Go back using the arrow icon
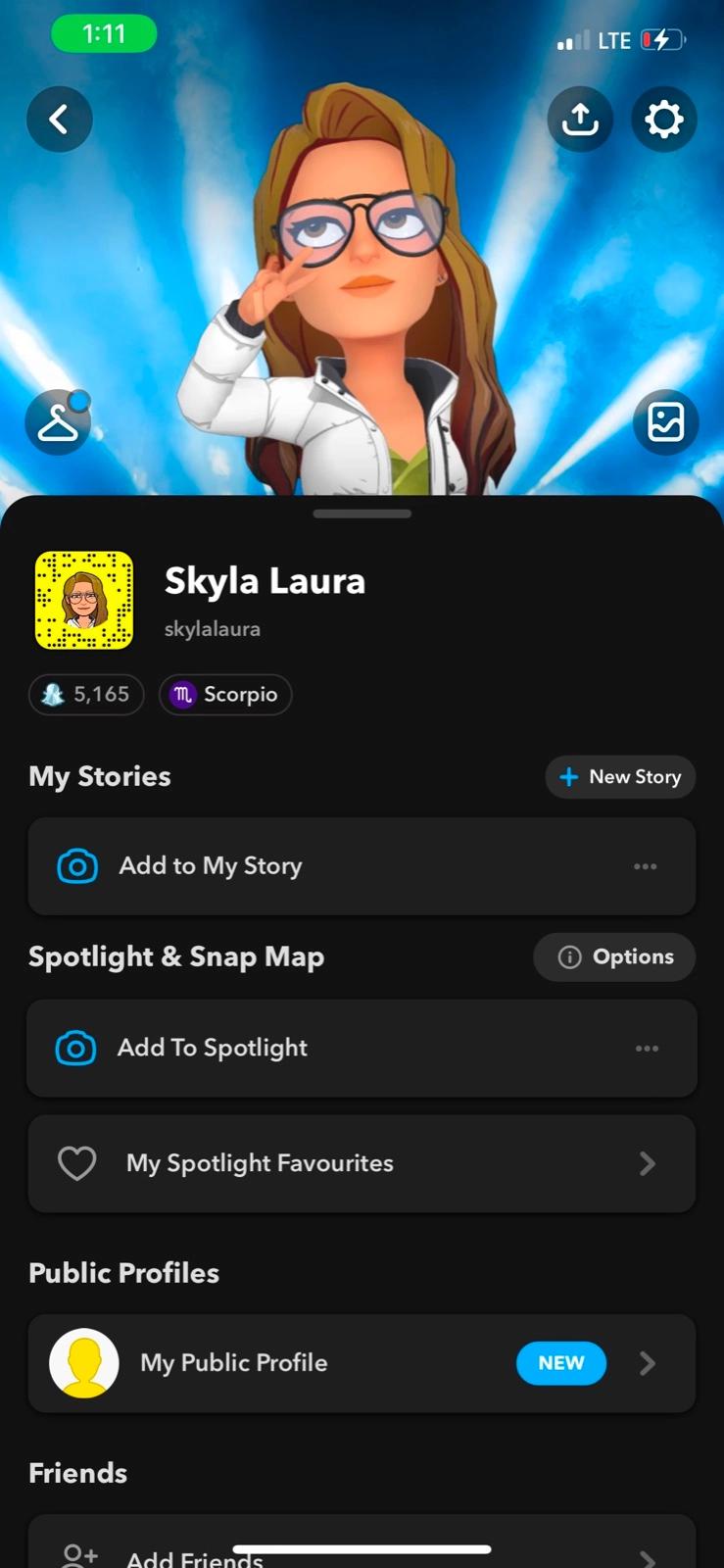Image resolution: width=724 pixels, height=1568 pixels. coord(60,120)
